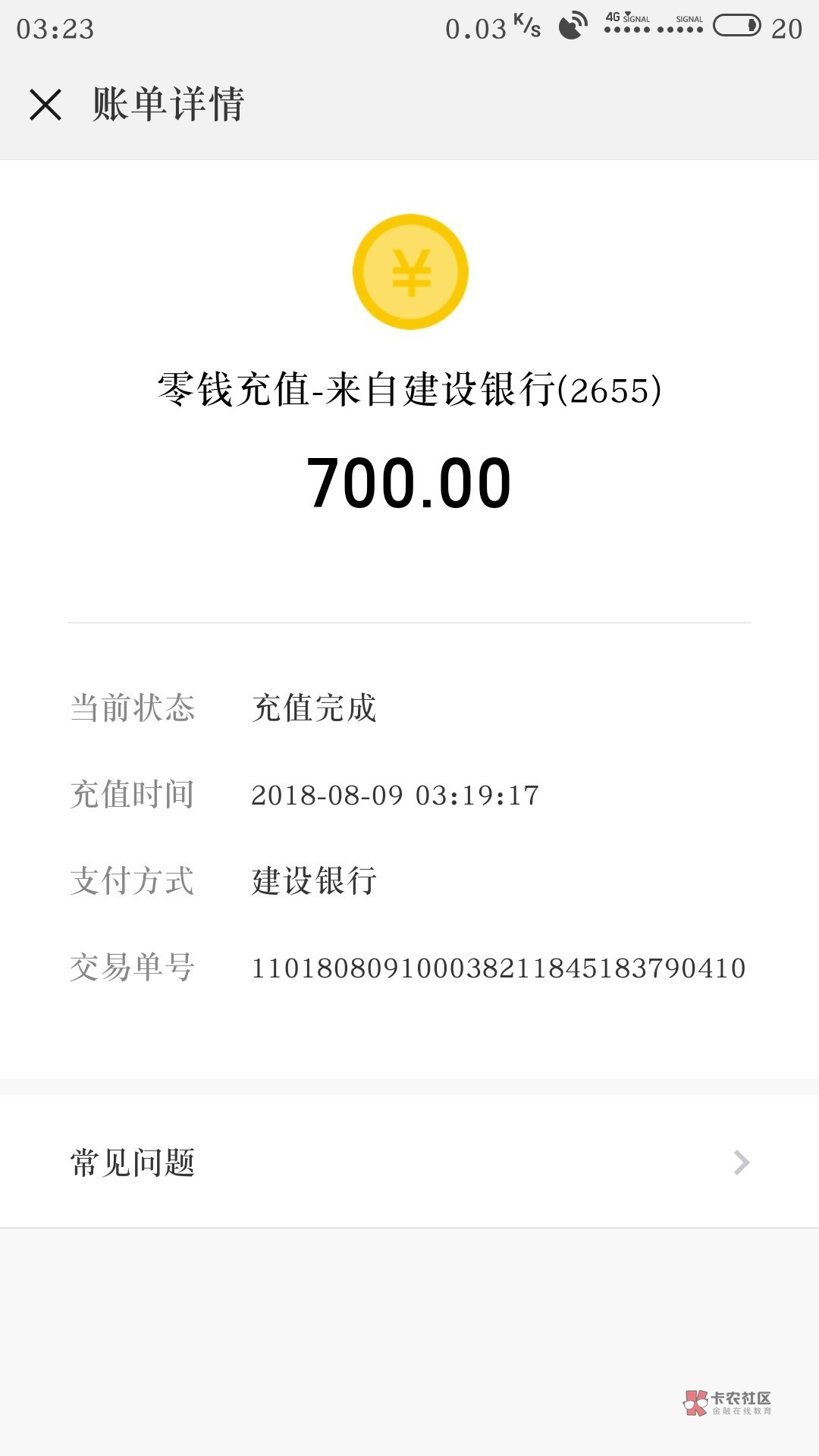Open the 常见问题 FAQ row
The width and height of the screenshot is (819, 1456).
[409, 1162]
